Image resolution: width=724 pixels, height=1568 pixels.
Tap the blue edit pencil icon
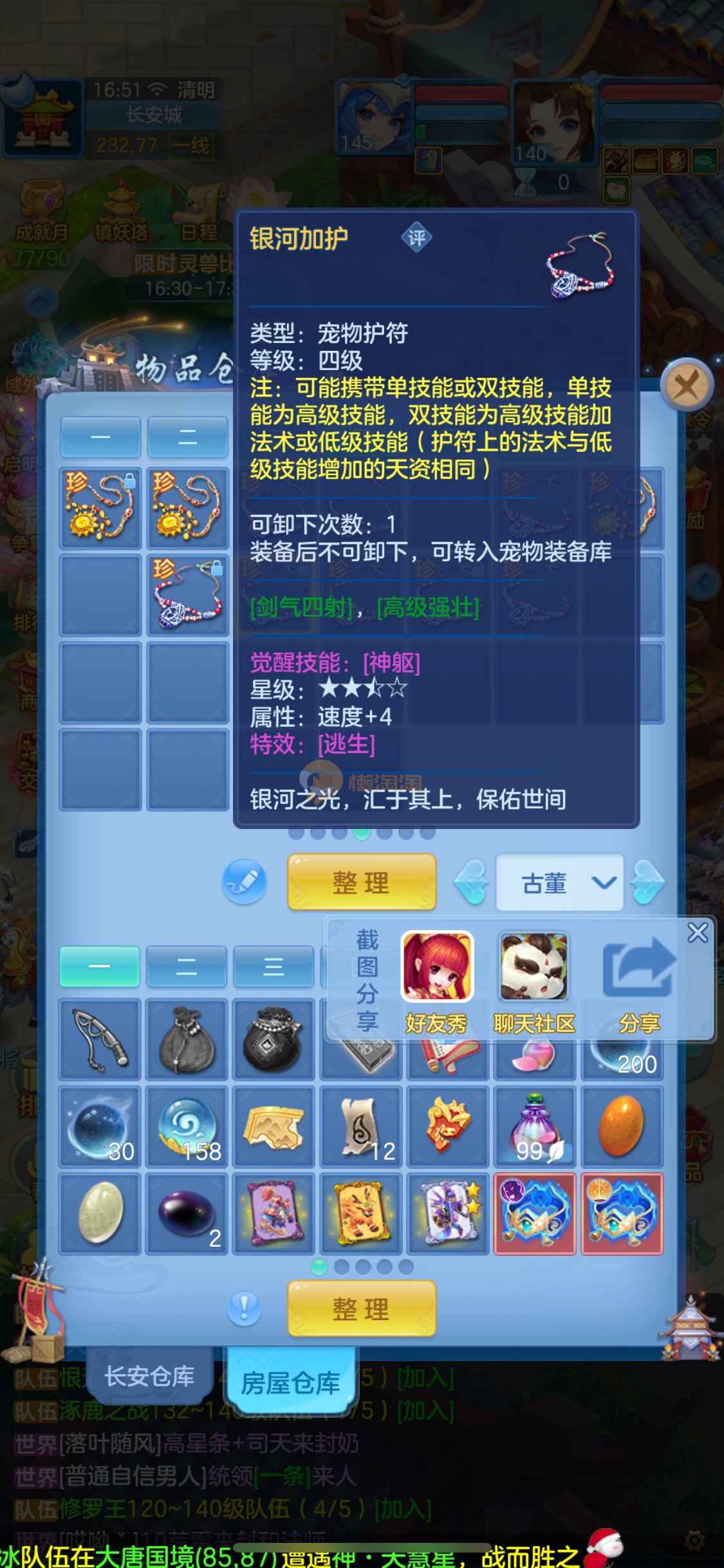(x=245, y=881)
